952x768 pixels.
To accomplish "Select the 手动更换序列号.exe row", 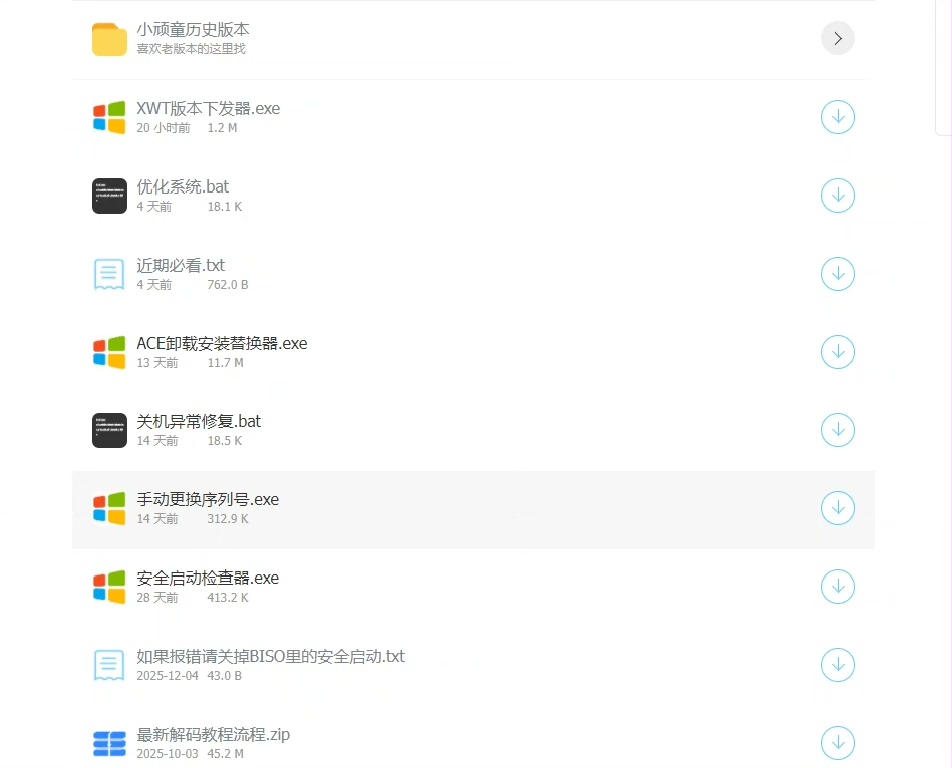I will [208, 500].
